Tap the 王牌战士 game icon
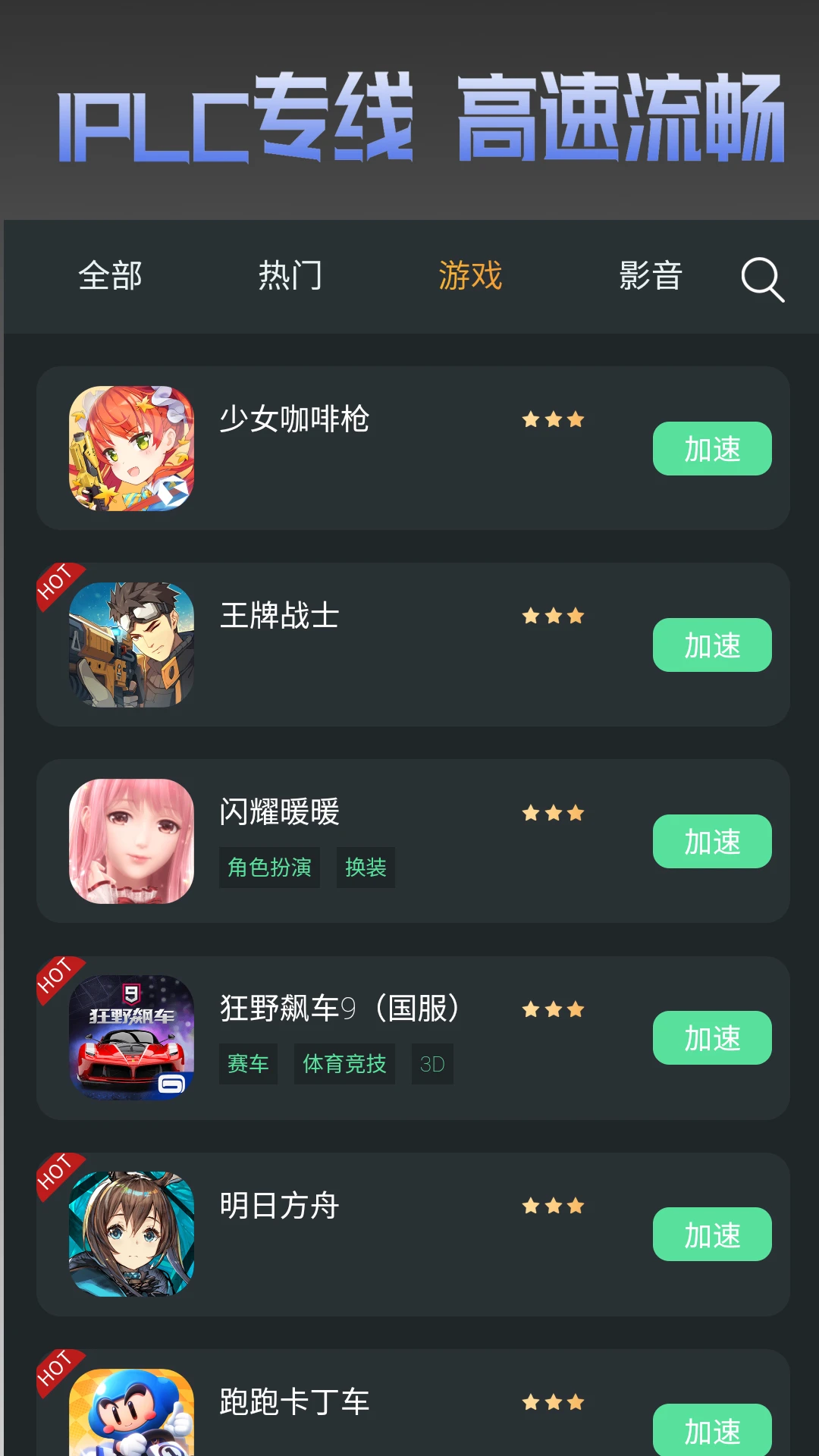The width and height of the screenshot is (819, 1456). [130, 645]
